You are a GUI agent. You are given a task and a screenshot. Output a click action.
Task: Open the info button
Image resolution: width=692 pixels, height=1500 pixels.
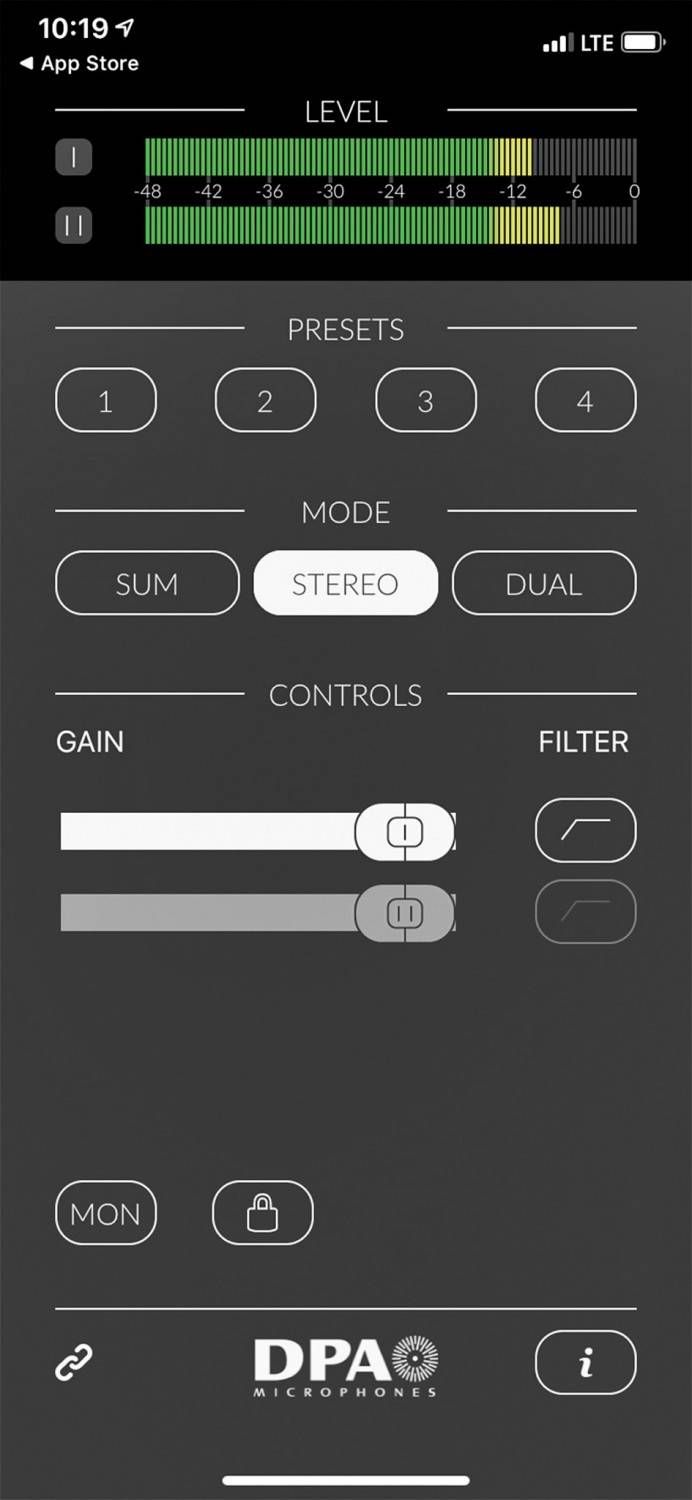pyautogui.click(x=585, y=1362)
